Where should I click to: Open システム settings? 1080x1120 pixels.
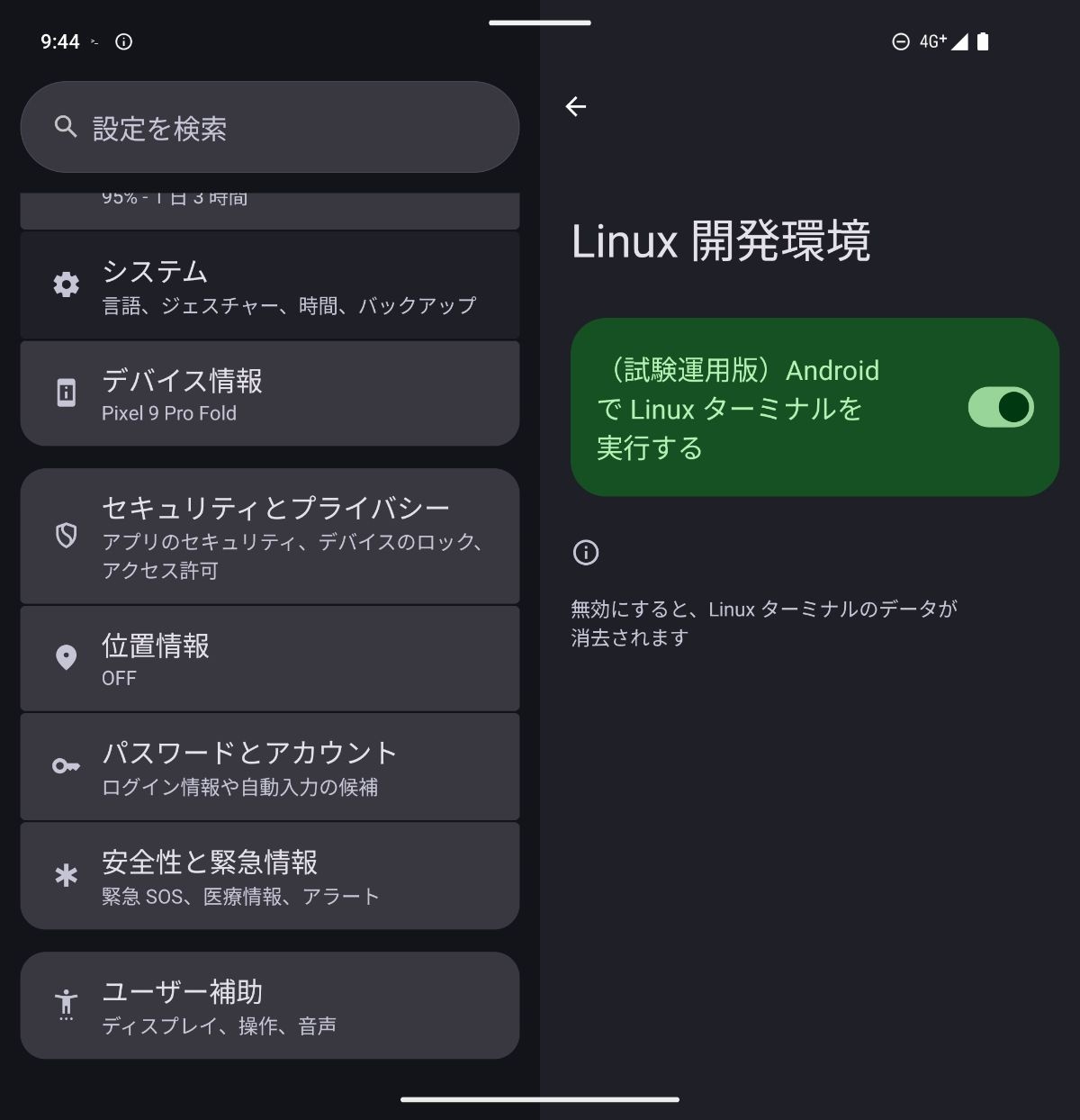270,286
